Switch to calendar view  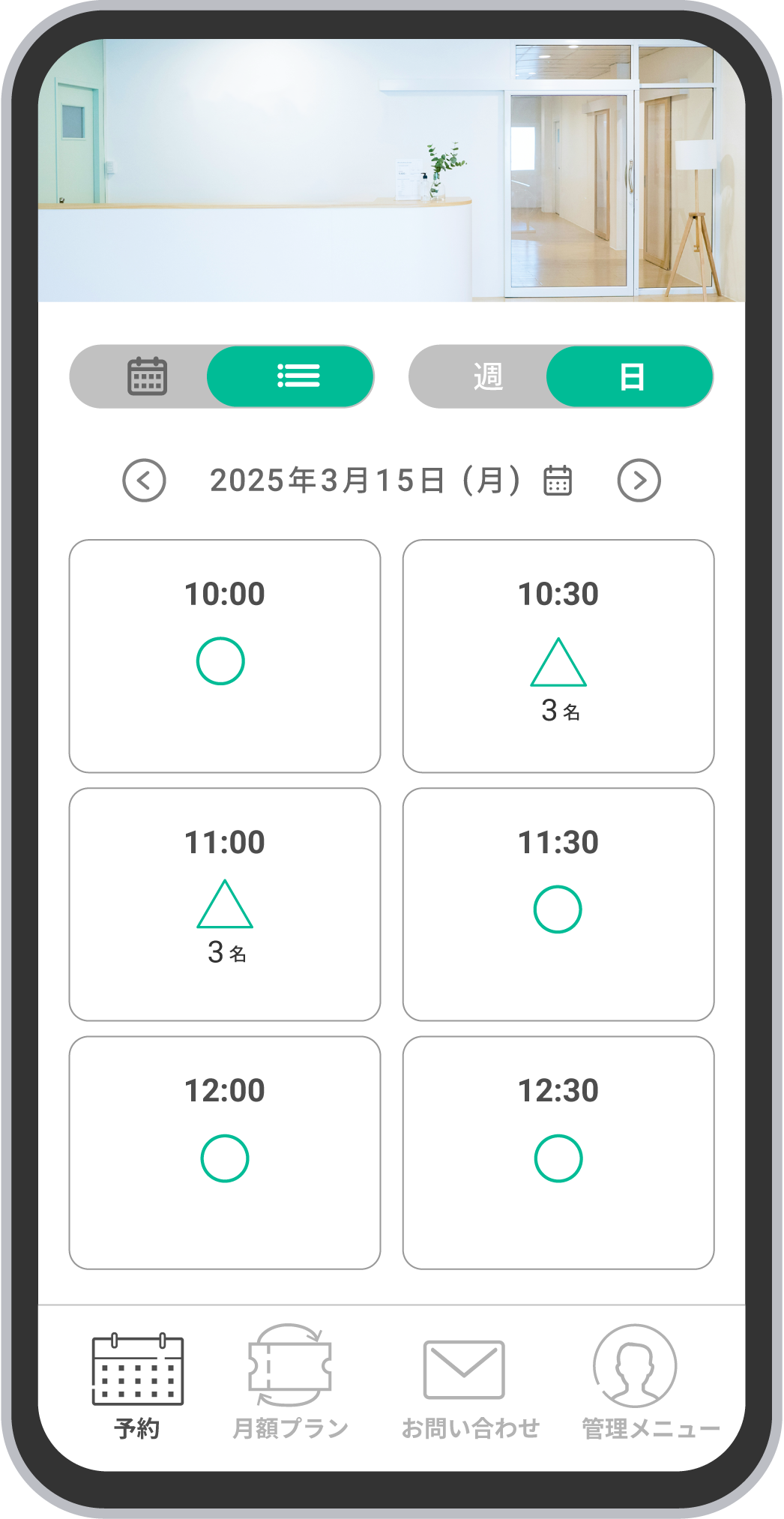click(x=147, y=376)
